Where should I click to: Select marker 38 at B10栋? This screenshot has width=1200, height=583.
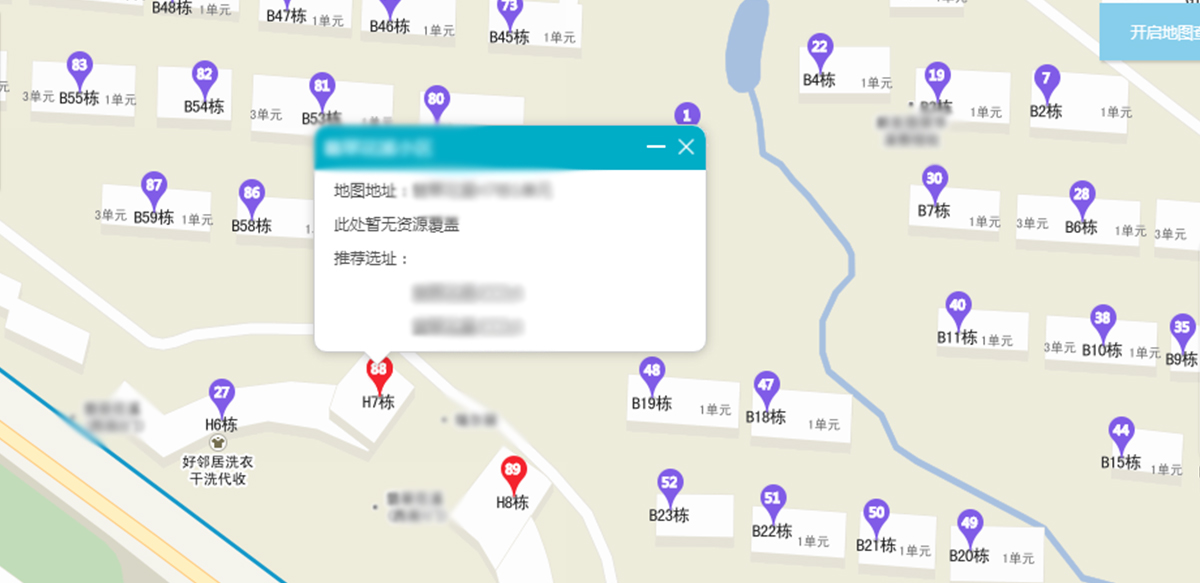(1102, 321)
